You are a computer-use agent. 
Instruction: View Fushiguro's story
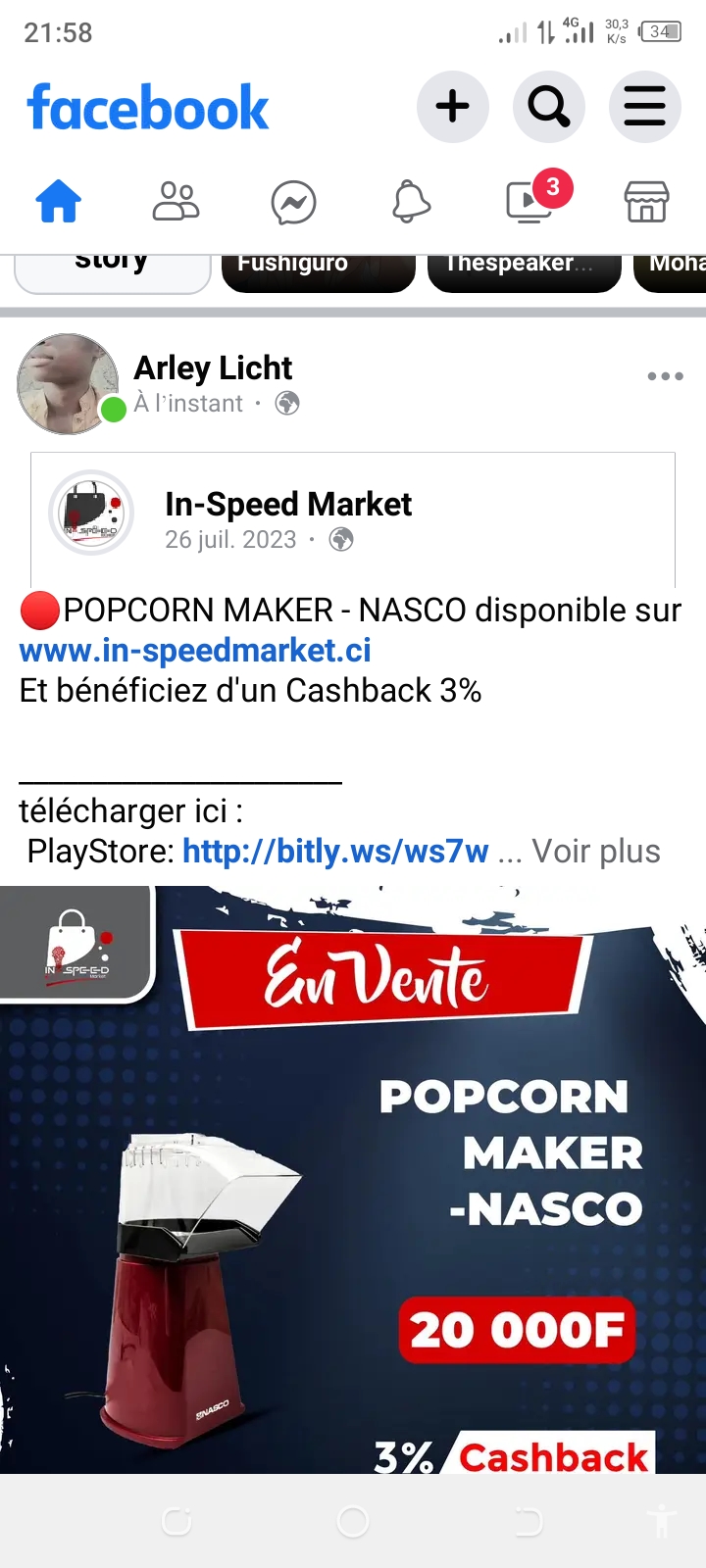319,273
